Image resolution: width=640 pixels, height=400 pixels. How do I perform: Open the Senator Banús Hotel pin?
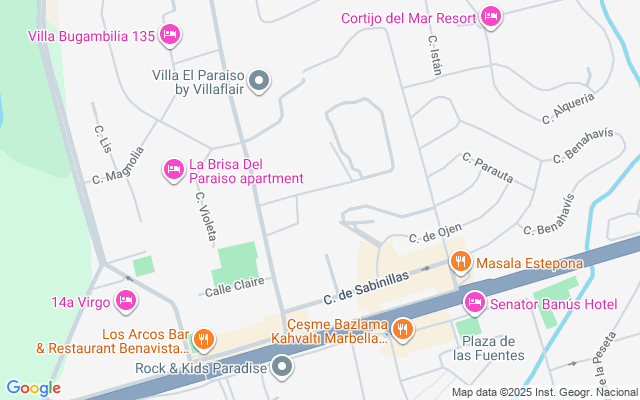[474, 301]
